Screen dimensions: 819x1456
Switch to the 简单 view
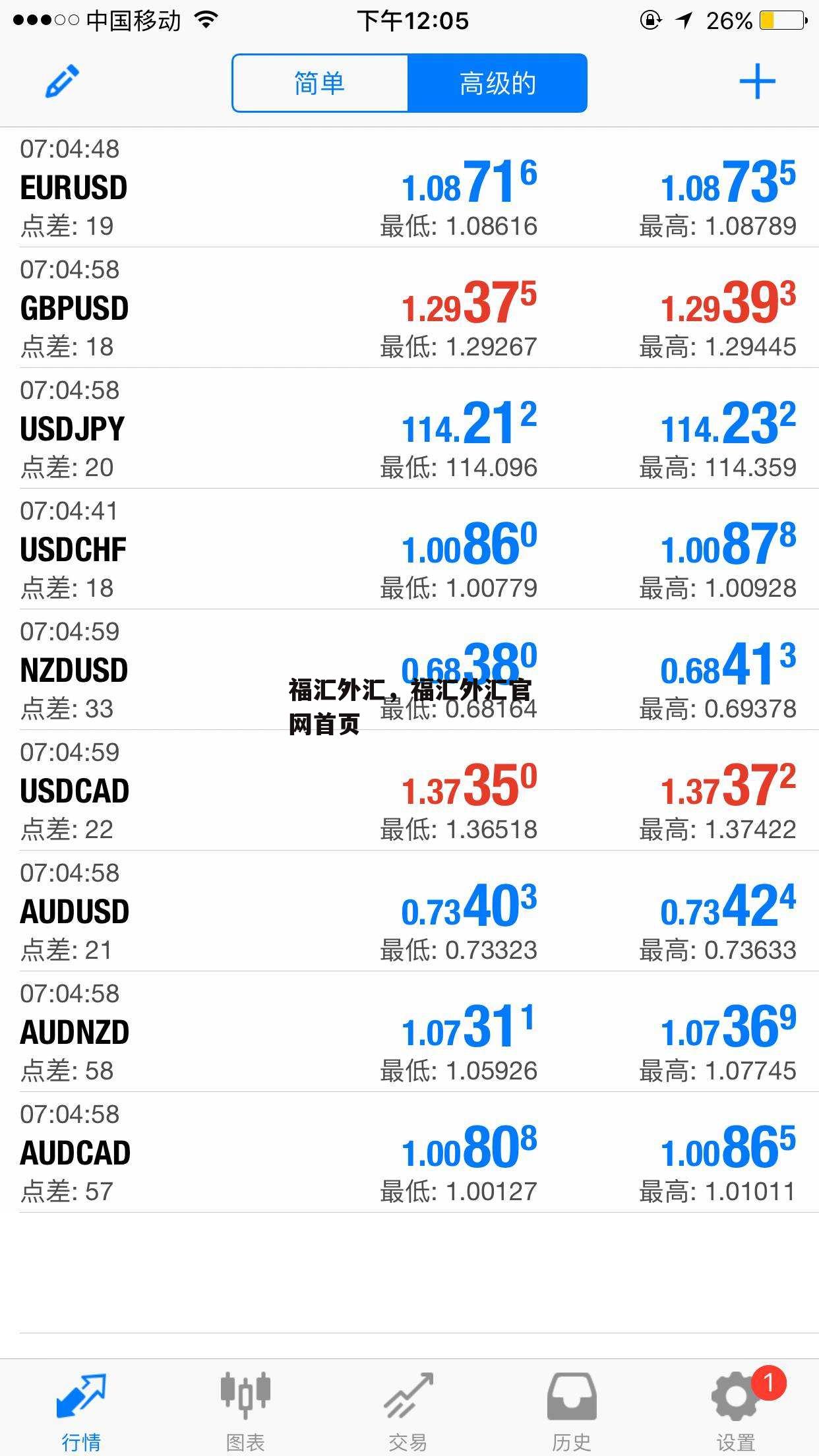coord(320,83)
